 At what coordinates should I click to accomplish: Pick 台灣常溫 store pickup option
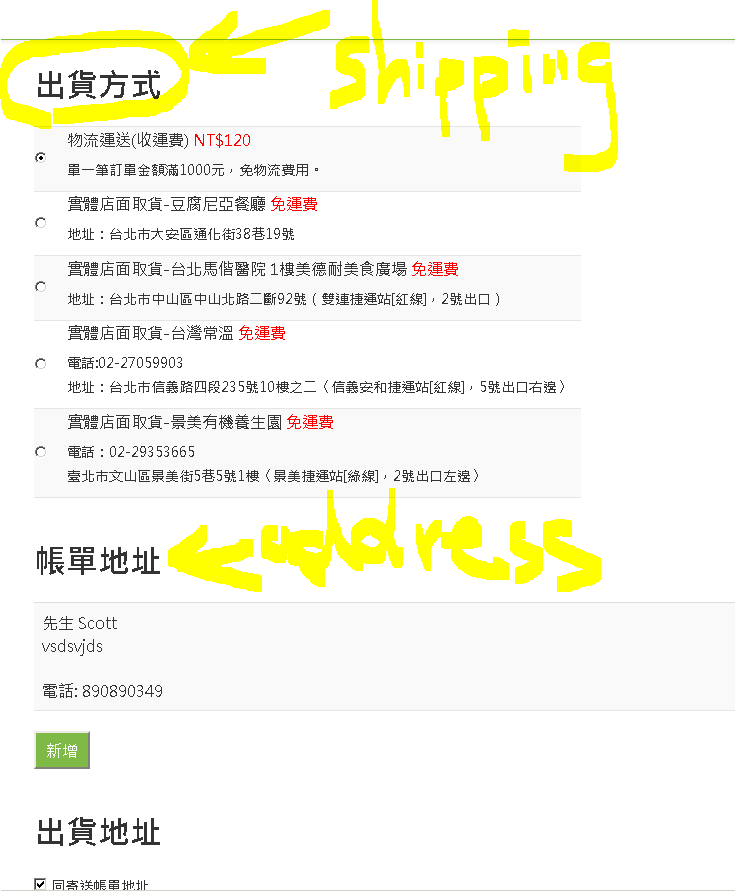40,363
